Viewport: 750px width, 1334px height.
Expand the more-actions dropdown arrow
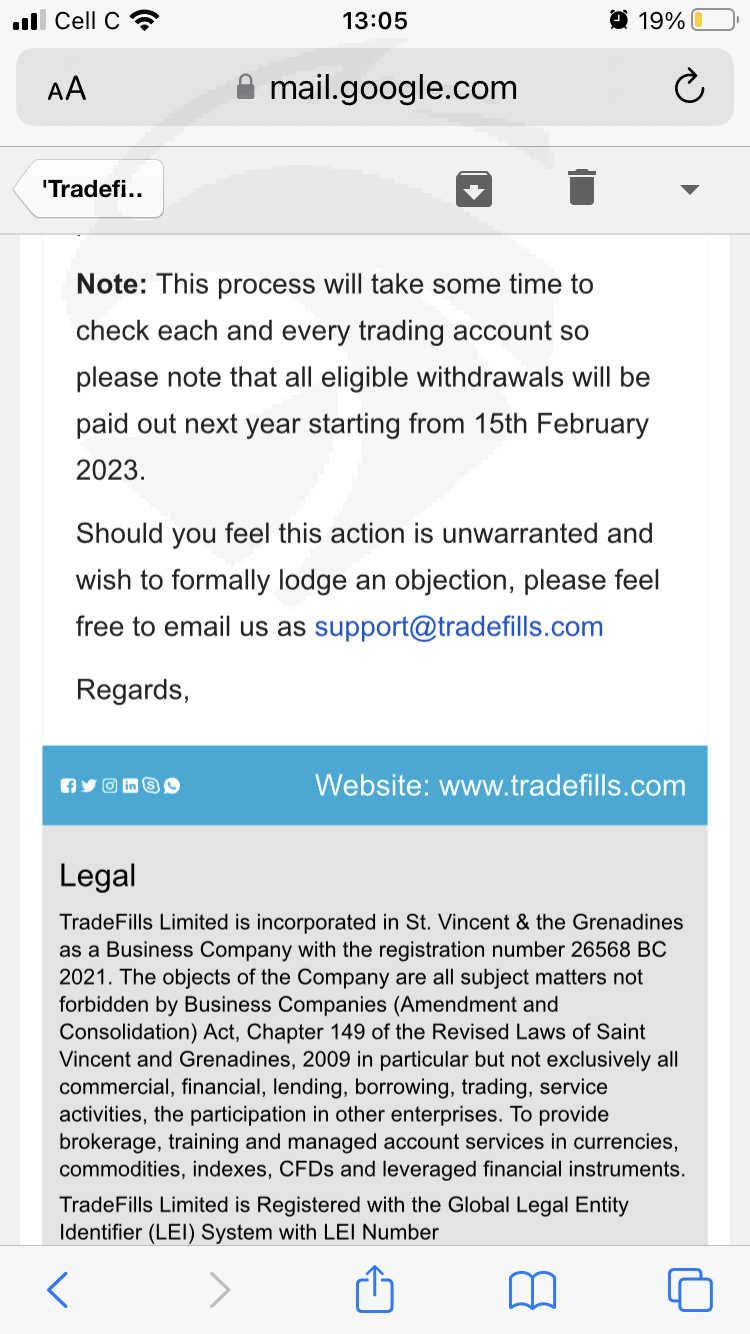pyautogui.click(x=689, y=189)
